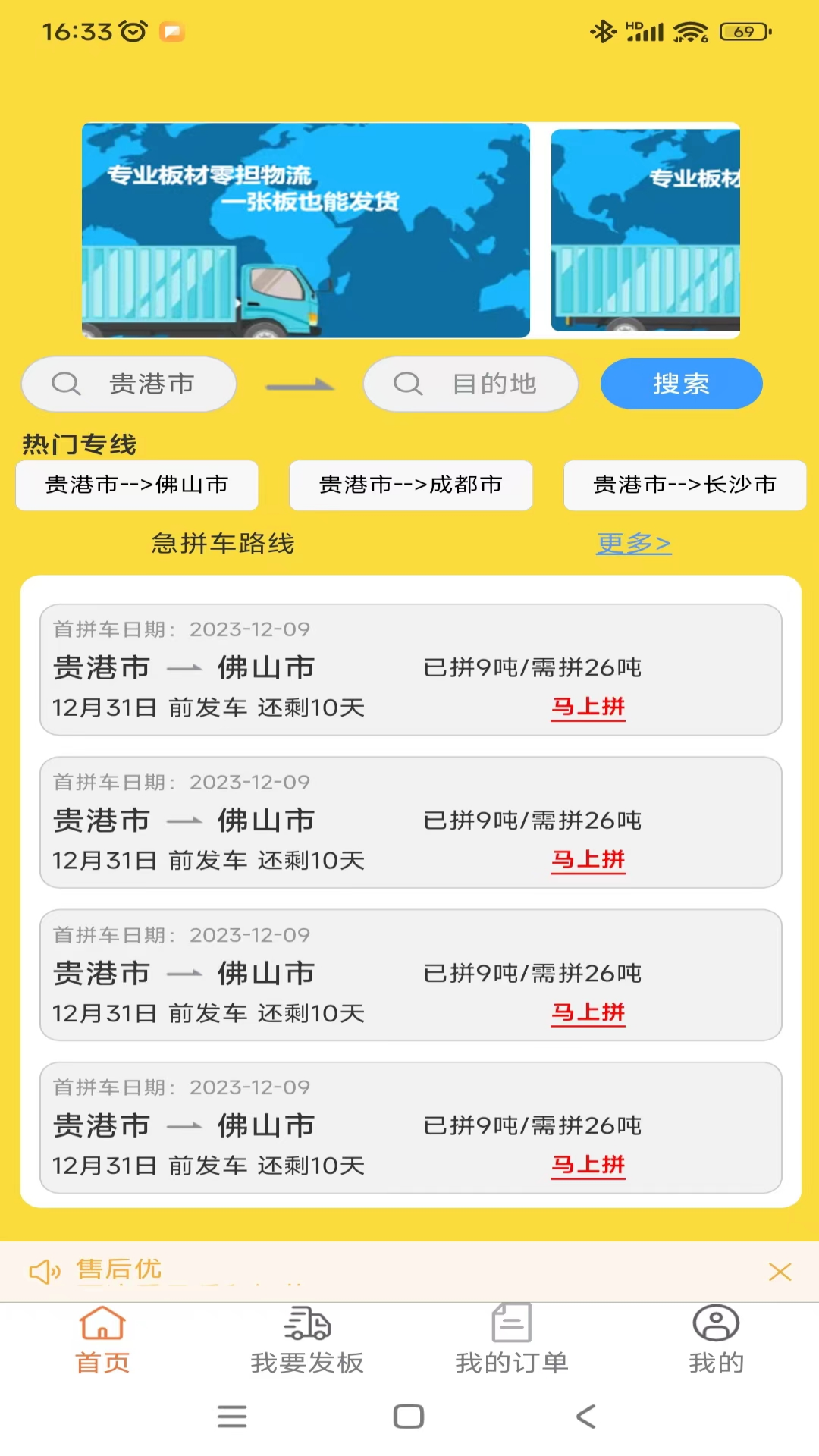Viewport: 819px width, 1456px height.
Task: Select hot route 贵港市-->长沙市
Action: [684, 485]
